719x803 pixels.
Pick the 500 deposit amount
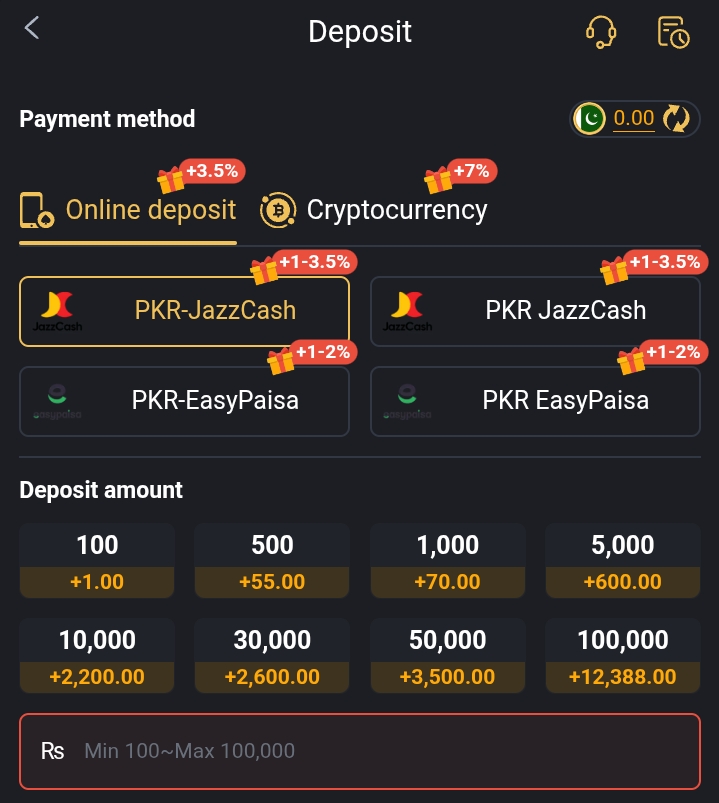click(272, 560)
